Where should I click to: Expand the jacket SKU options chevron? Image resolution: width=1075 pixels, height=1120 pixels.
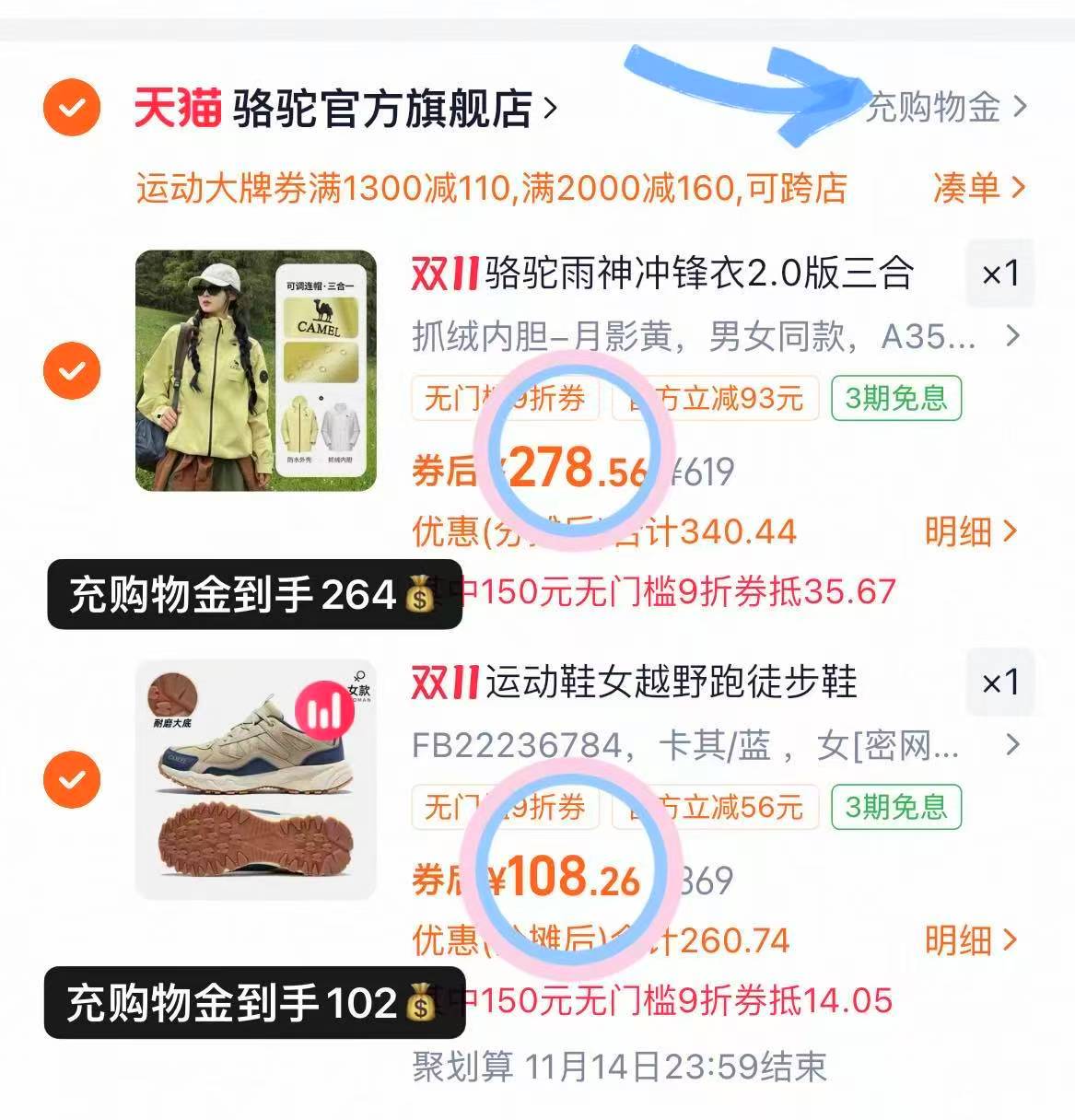coord(1013,337)
